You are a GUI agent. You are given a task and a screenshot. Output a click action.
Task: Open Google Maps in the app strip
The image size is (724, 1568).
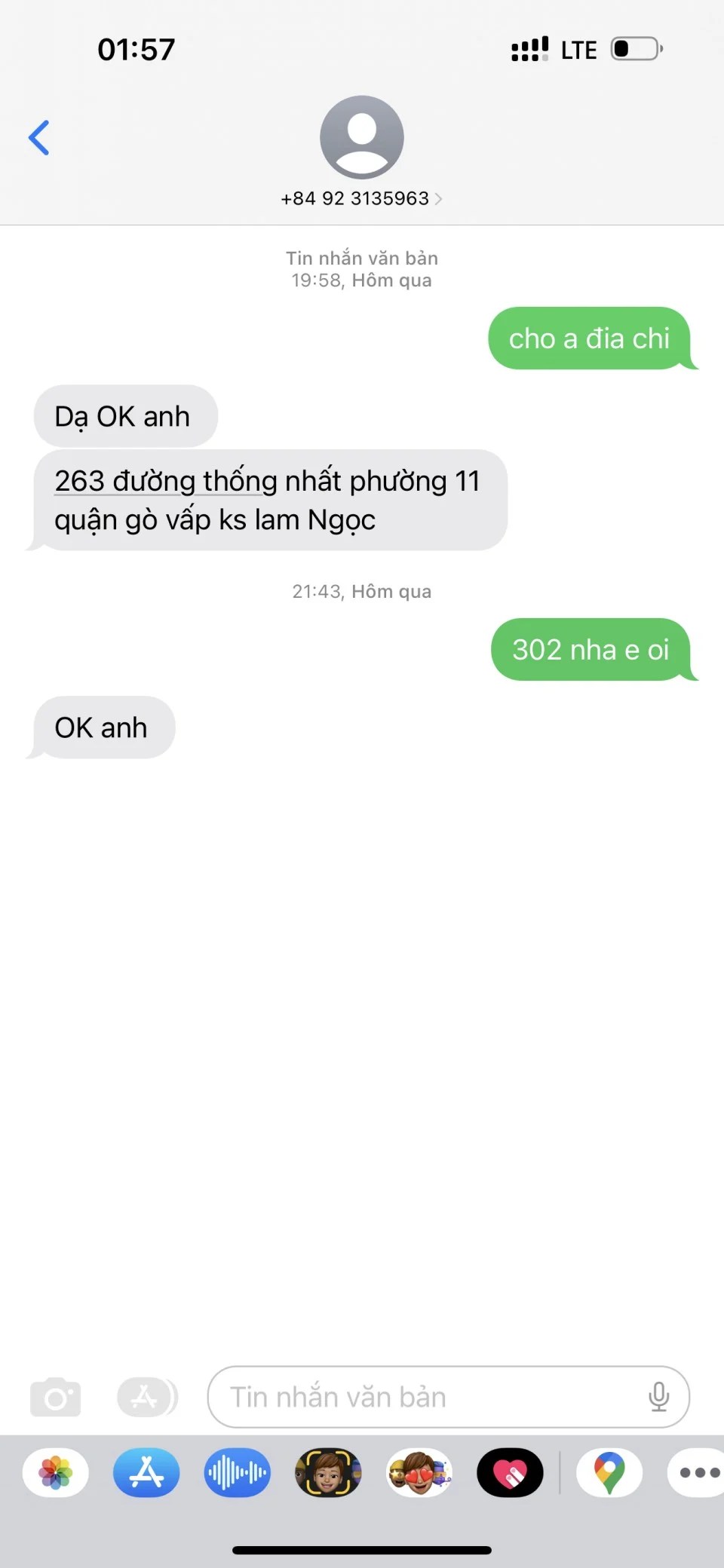coord(609,1472)
